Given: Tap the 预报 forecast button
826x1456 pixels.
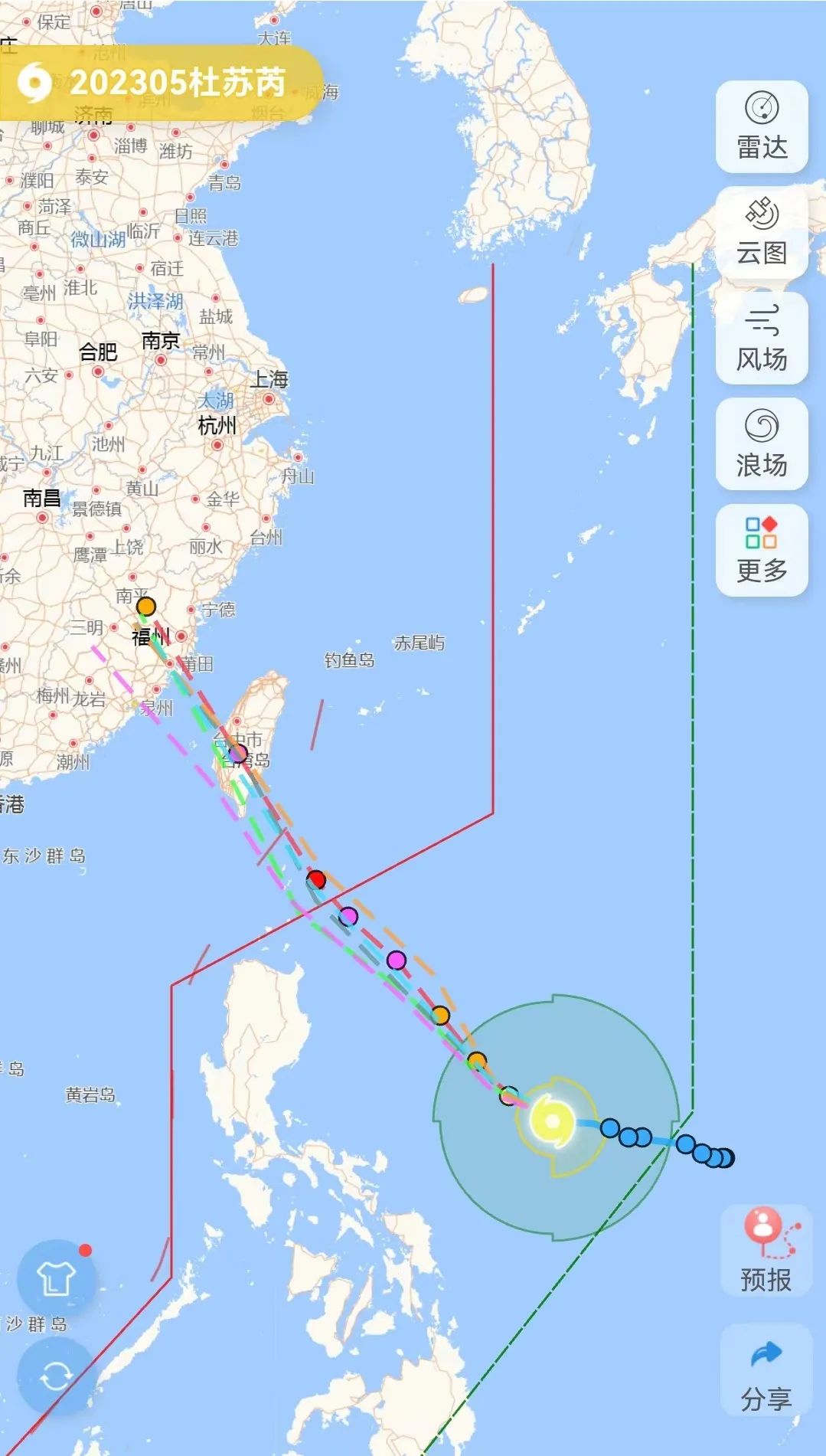Looking at the screenshot, I should (x=766, y=1252).
